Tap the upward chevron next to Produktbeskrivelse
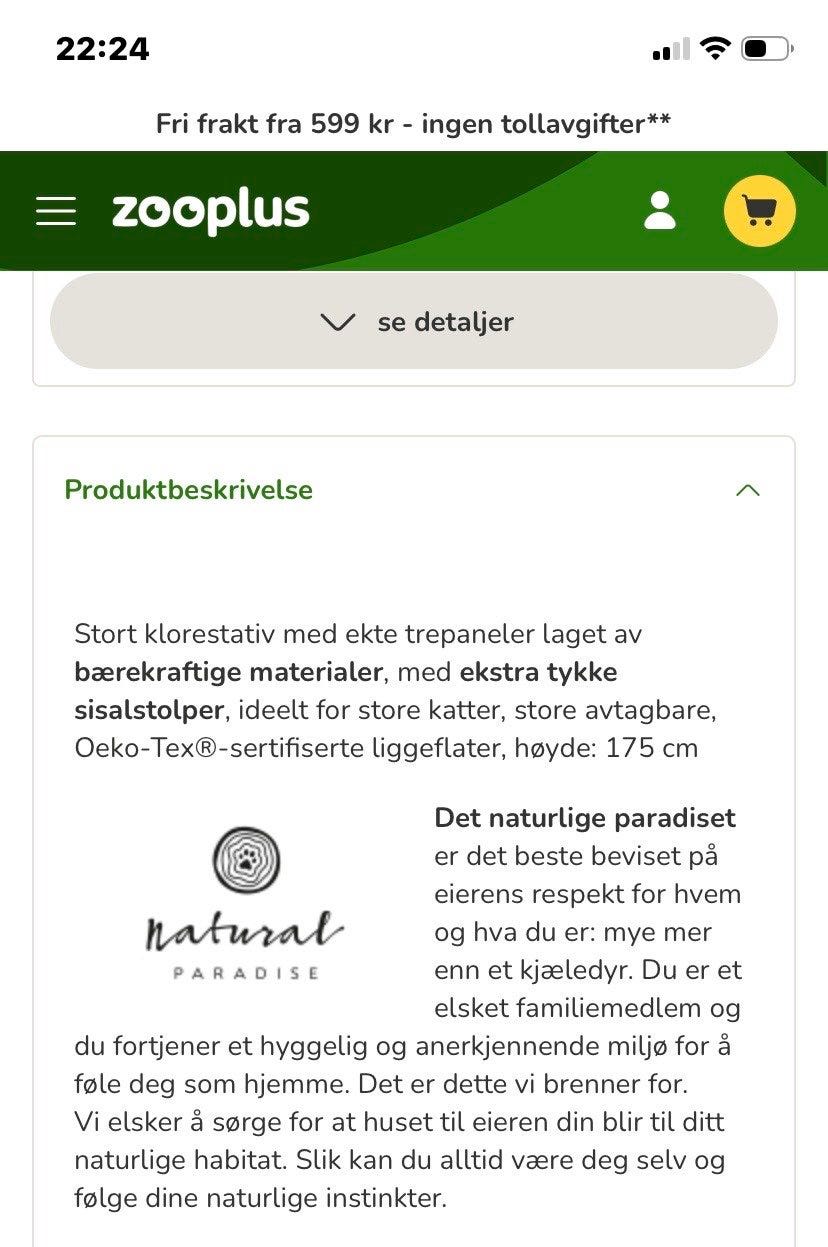The image size is (828, 1247). point(748,489)
